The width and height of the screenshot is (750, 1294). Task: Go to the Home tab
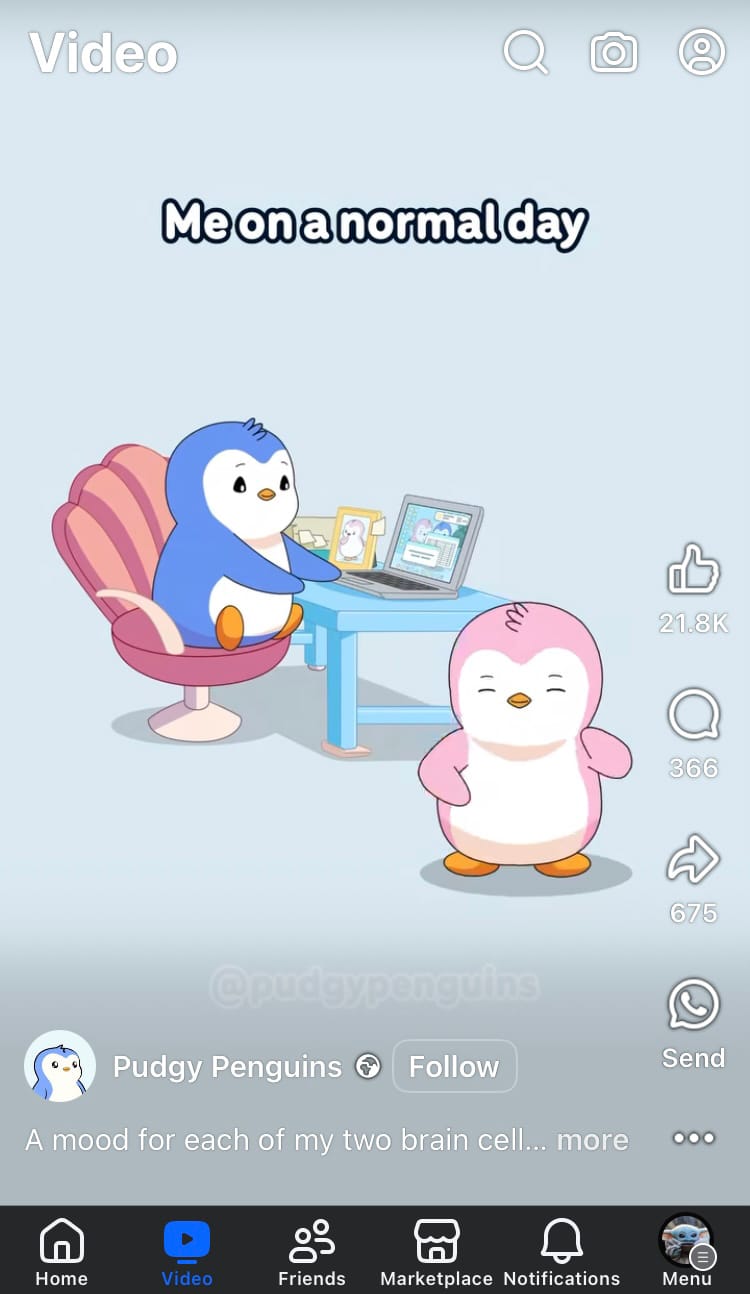pyautogui.click(x=62, y=1251)
